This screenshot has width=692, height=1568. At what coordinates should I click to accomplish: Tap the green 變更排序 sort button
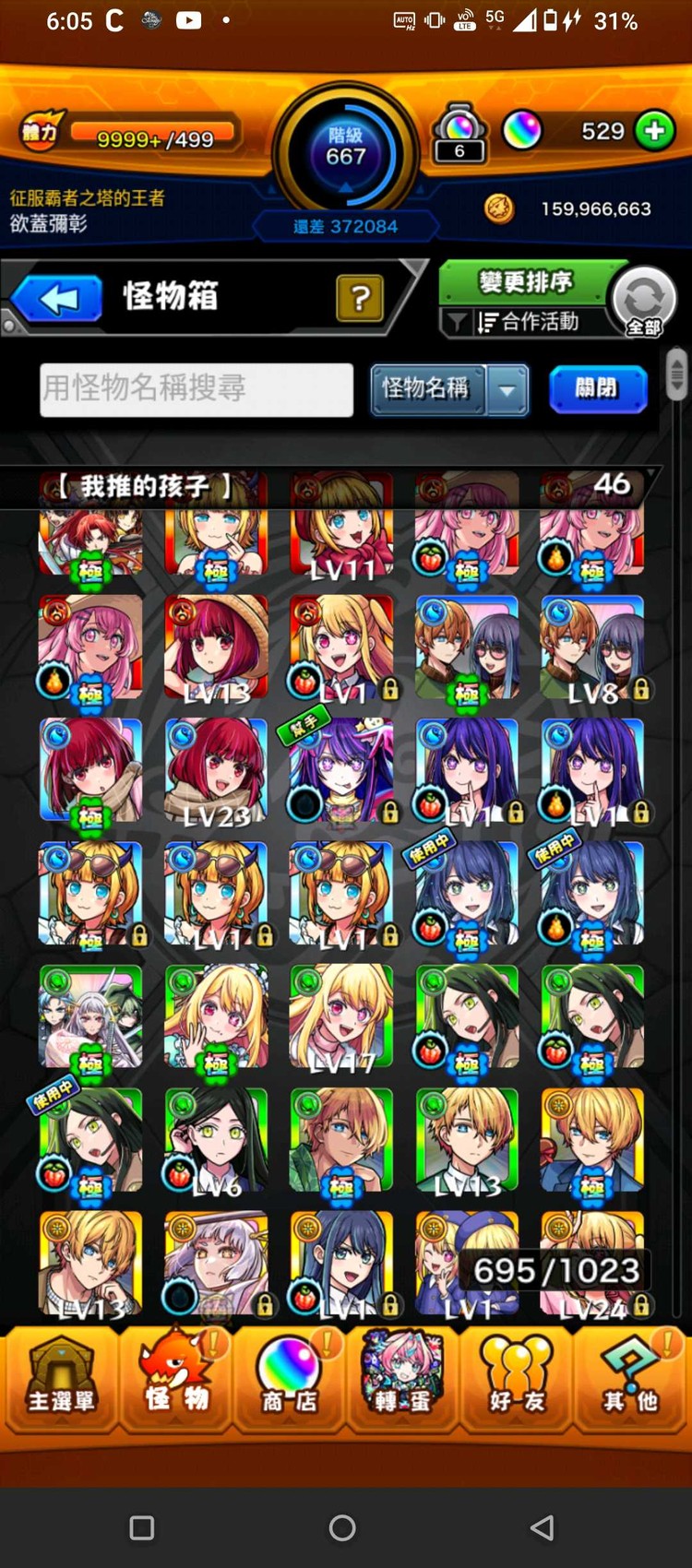[x=525, y=281]
